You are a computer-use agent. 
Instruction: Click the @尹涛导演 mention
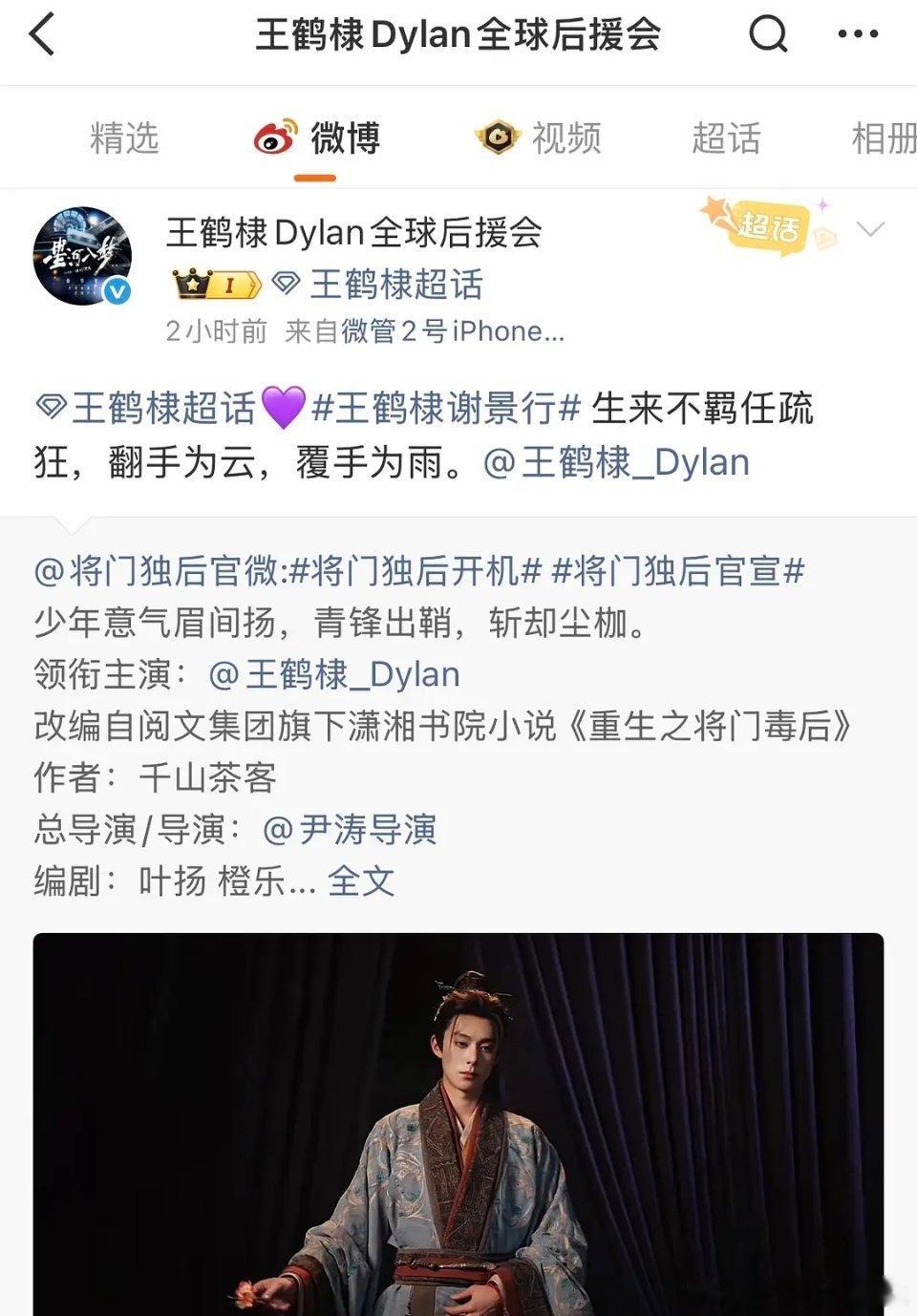[353, 831]
